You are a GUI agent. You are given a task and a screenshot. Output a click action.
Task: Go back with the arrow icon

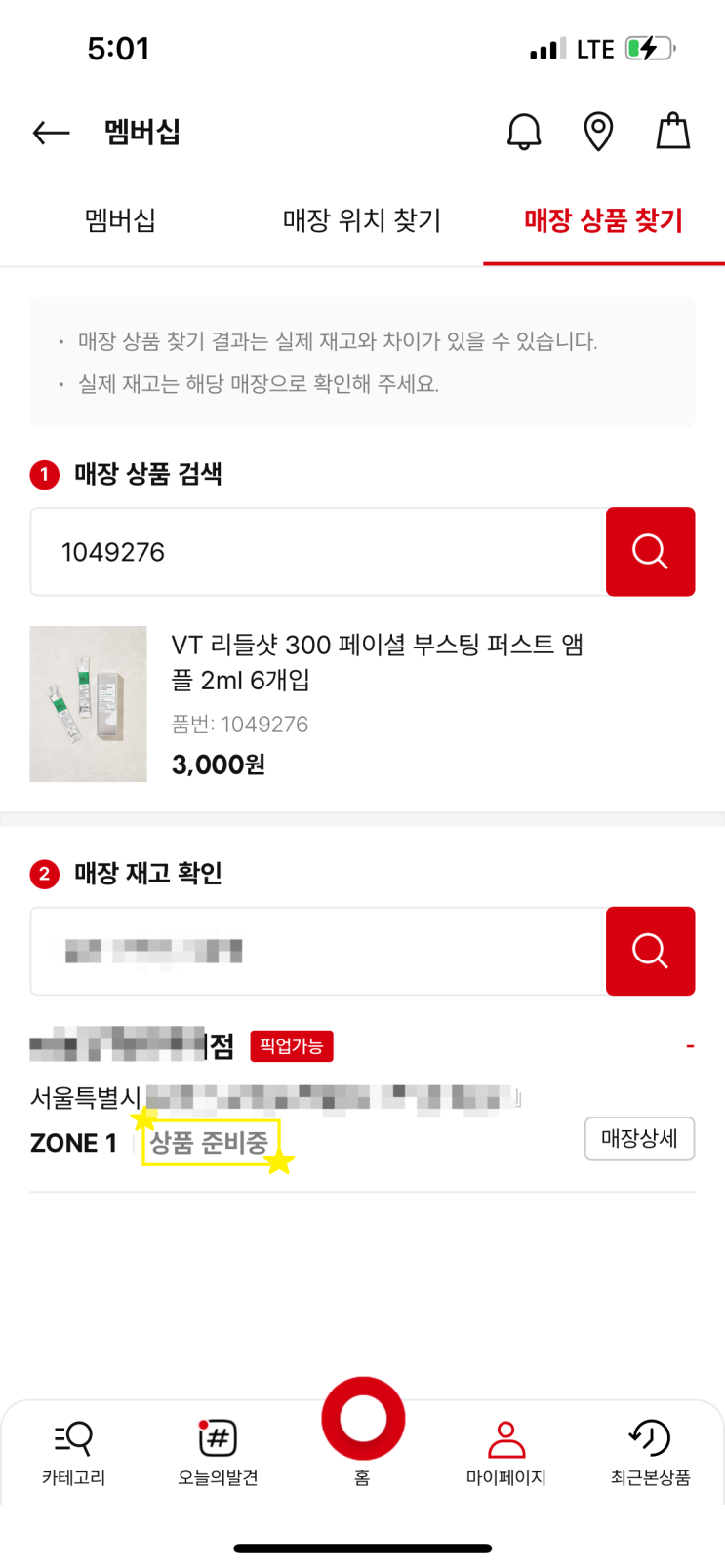51,132
